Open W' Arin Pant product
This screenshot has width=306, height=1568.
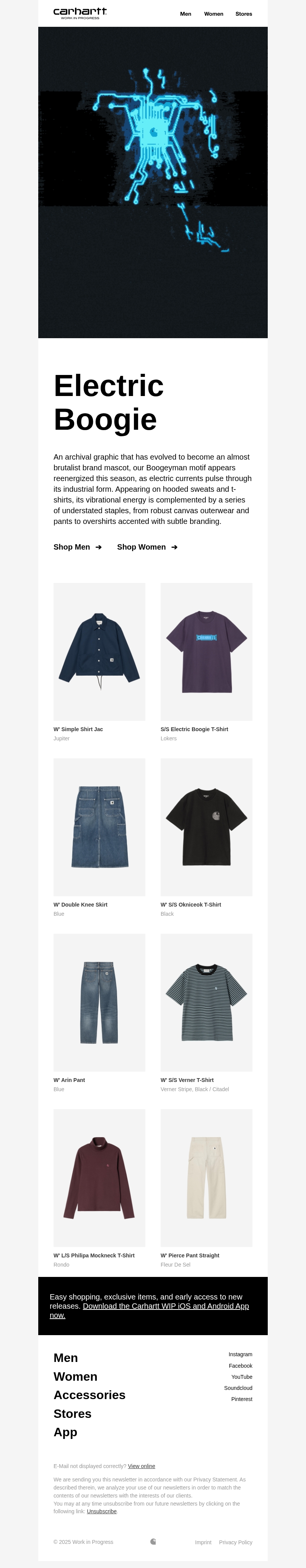pyautogui.click(x=99, y=1002)
